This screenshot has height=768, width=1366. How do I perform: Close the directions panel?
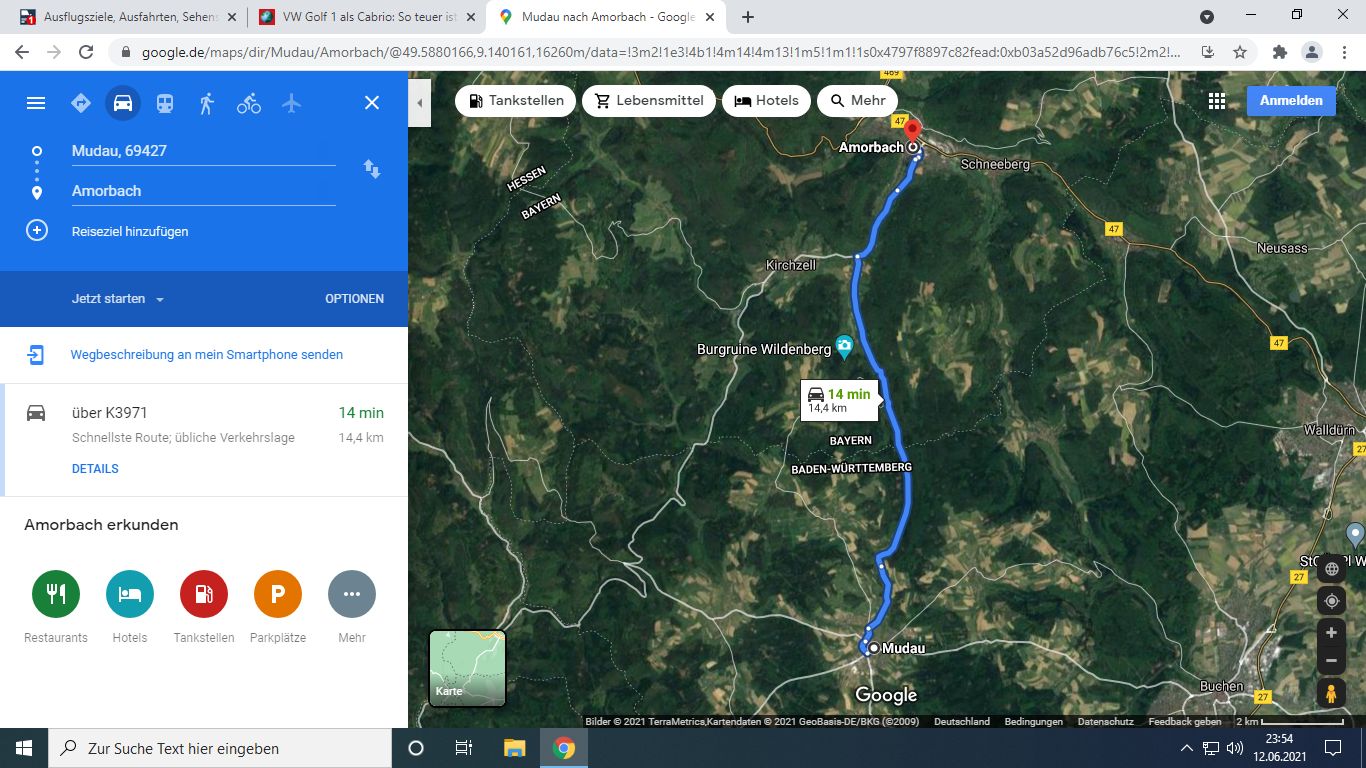372,102
